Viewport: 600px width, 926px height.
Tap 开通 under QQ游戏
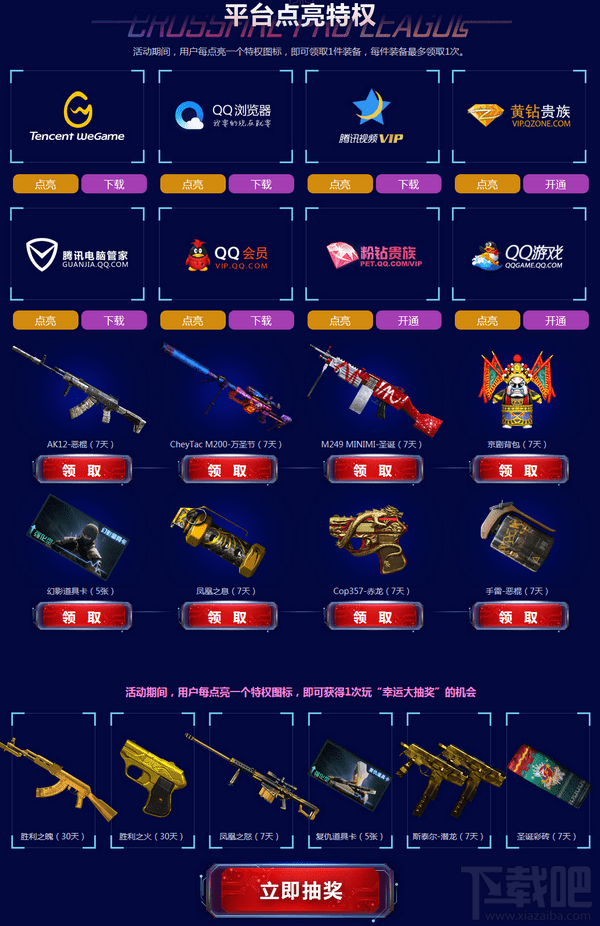pyautogui.click(x=556, y=321)
